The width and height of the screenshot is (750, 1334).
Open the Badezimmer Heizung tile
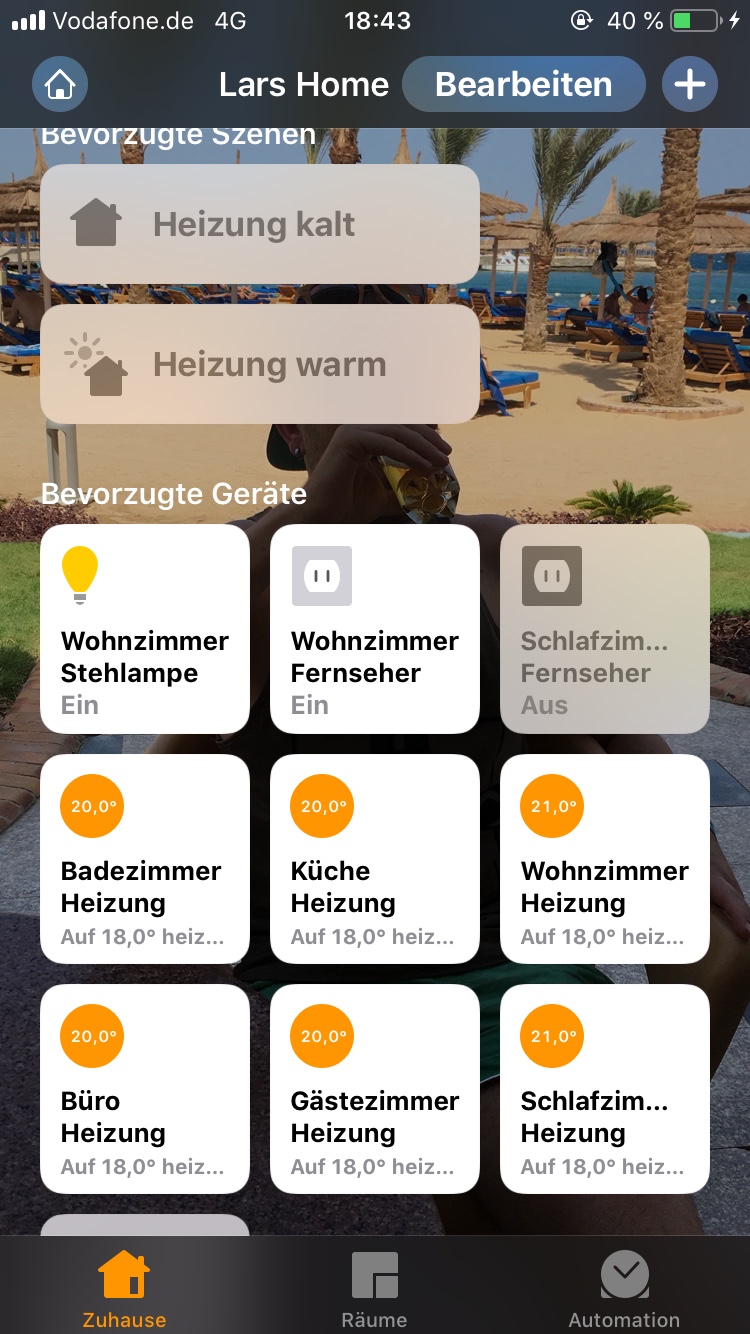point(145,858)
